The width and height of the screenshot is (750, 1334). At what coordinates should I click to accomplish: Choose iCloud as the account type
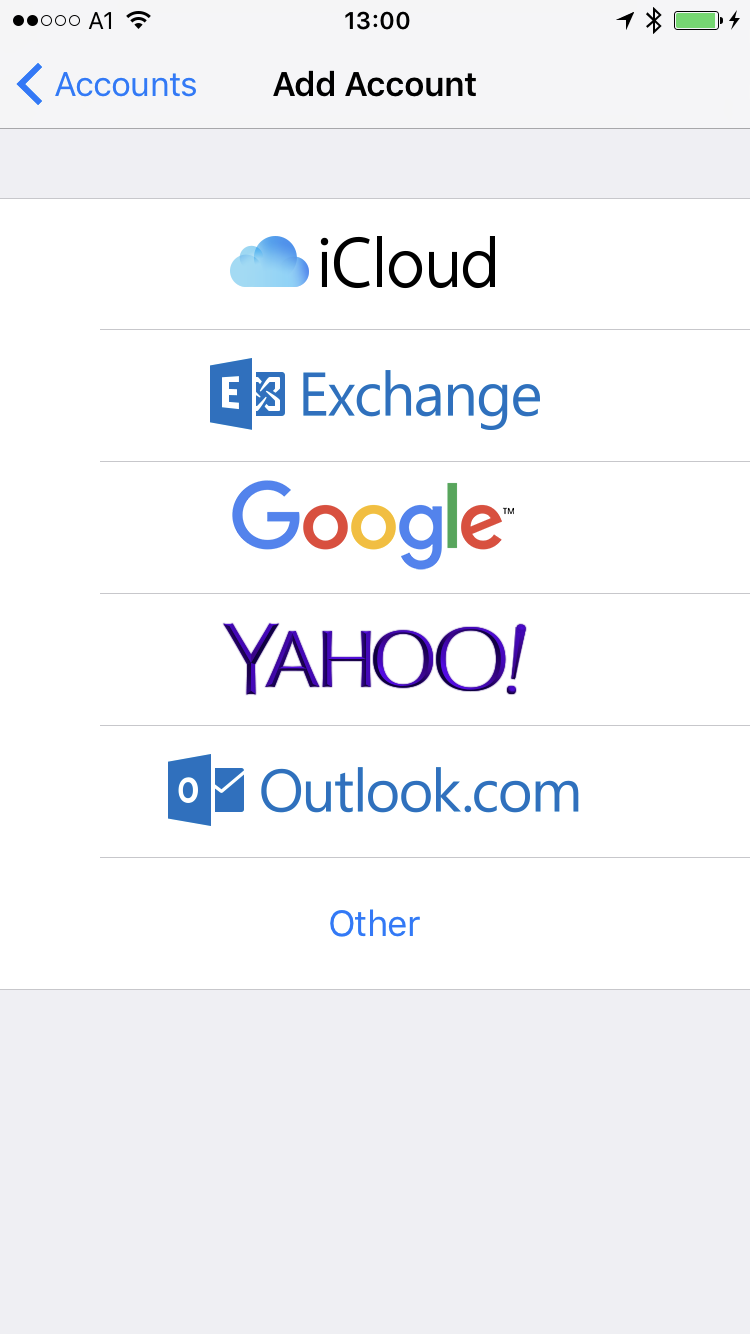pos(375,264)
